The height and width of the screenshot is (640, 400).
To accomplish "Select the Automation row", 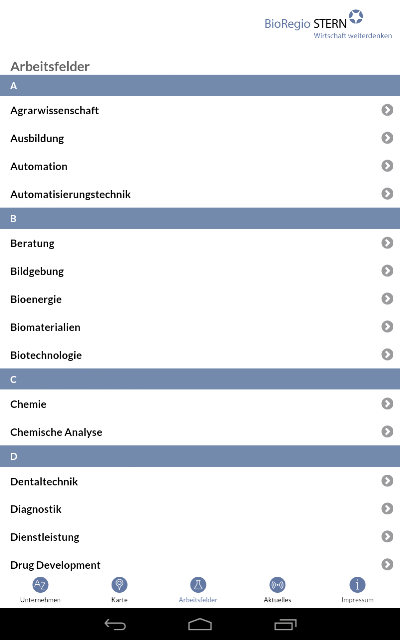I will pos(200,166).
